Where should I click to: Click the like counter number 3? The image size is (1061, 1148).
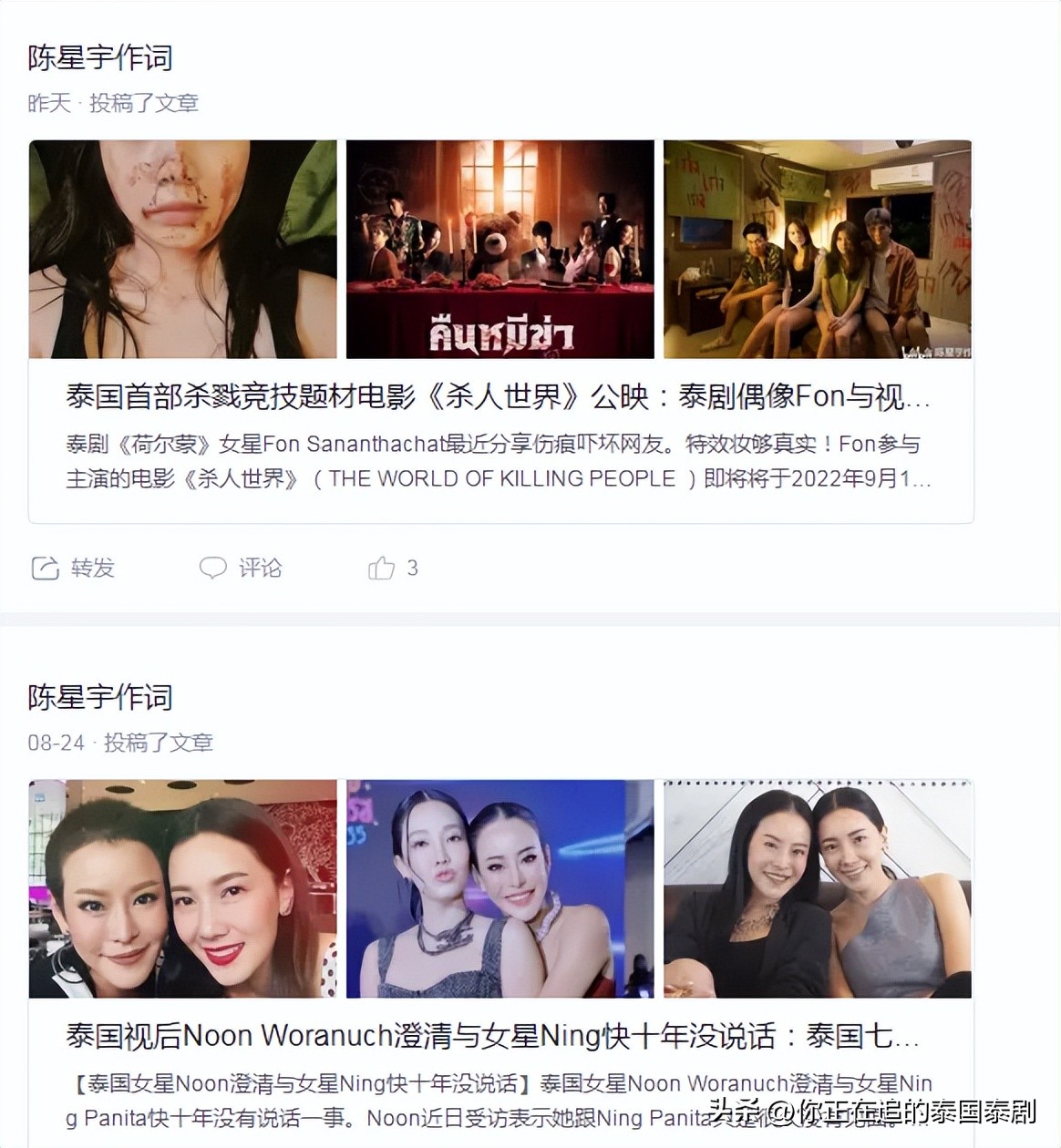click(x=413, y=568)
